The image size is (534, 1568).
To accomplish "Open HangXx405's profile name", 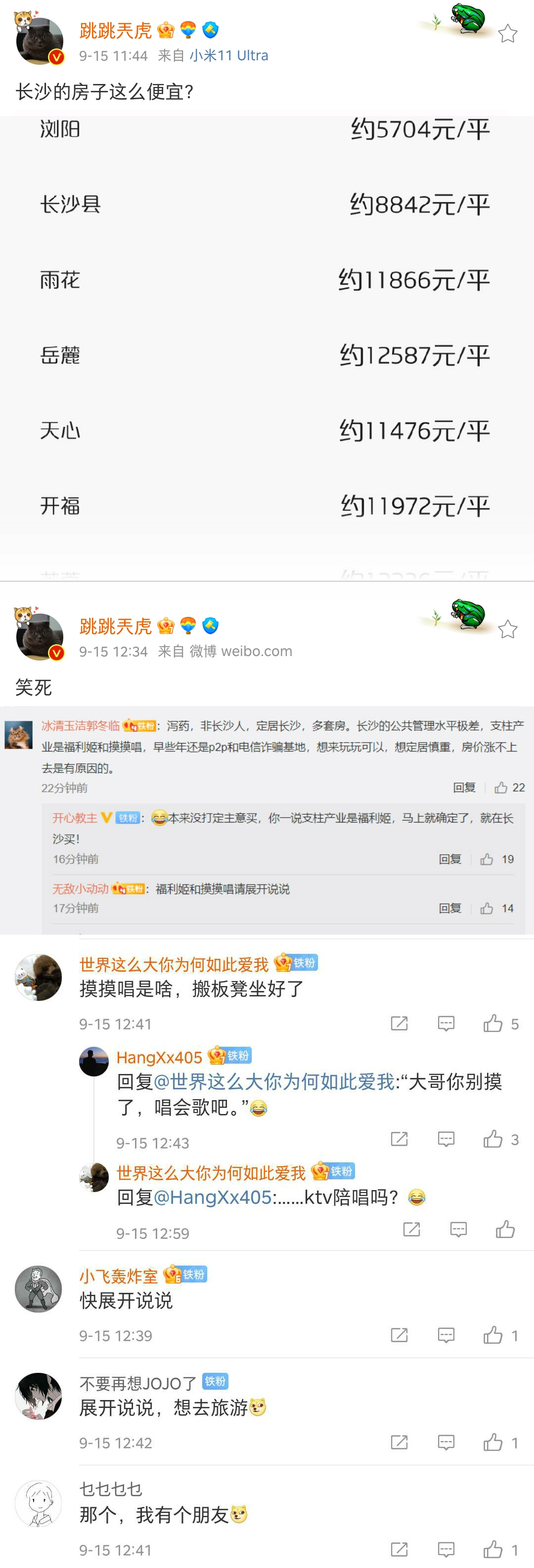I will point(159,1057).
